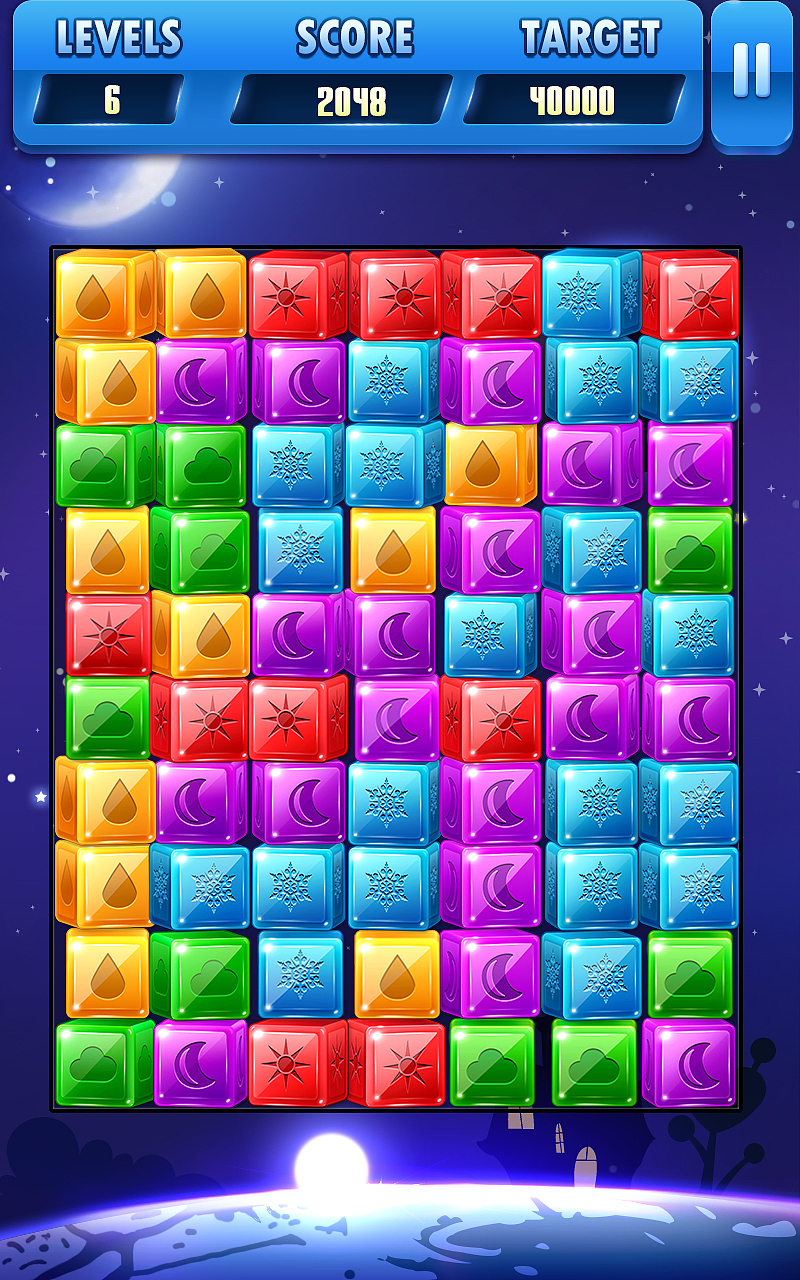The width and height of the screenshot is (800, 1280).
Task: Tap the purple moon block in the bottom-right corner
Action: (x=690, y=1063)
